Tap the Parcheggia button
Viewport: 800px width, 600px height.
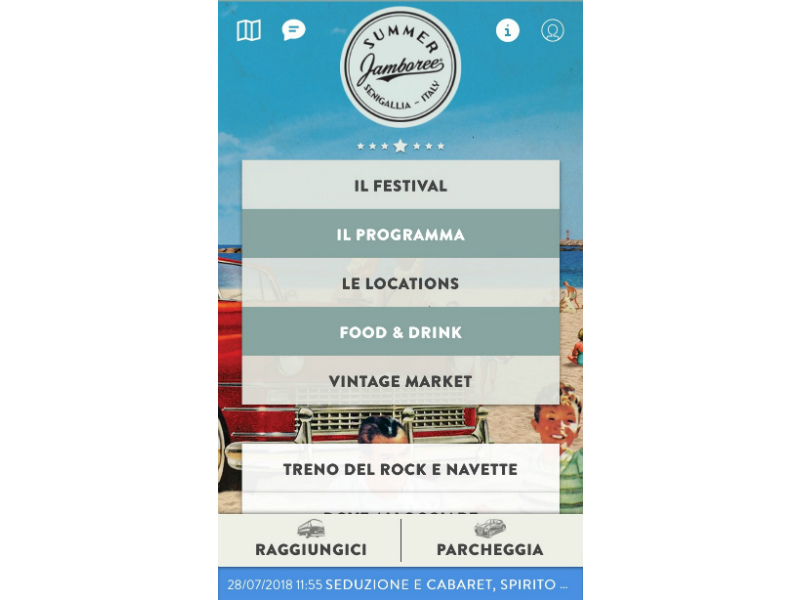490,541
